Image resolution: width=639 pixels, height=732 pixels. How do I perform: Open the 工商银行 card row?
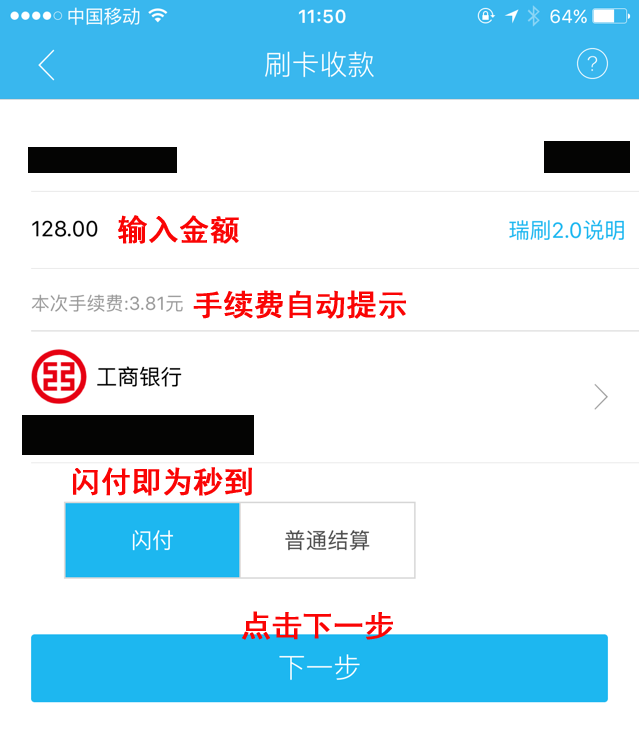point(320,395)
